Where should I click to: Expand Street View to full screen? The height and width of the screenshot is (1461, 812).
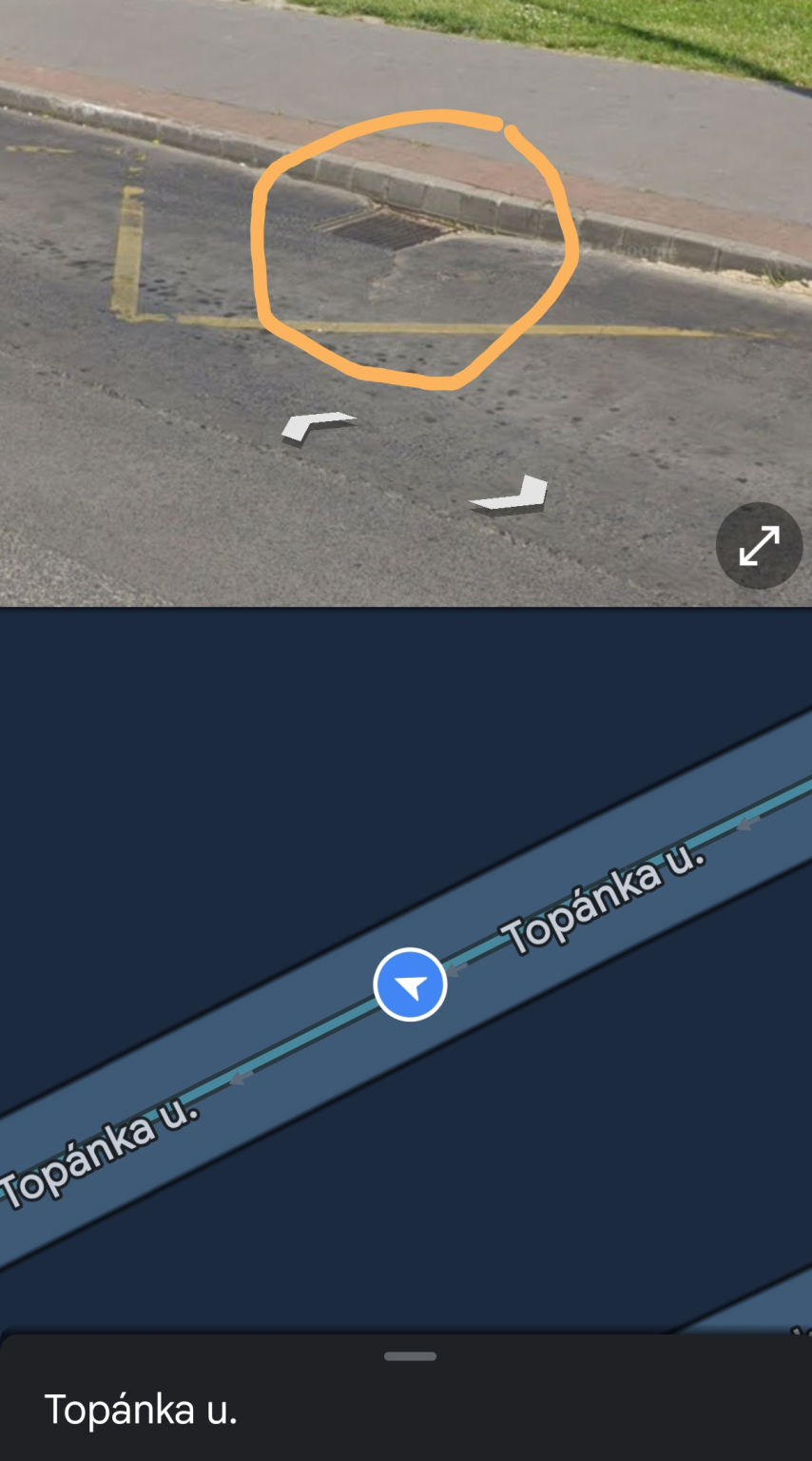[x=759, y=546]
